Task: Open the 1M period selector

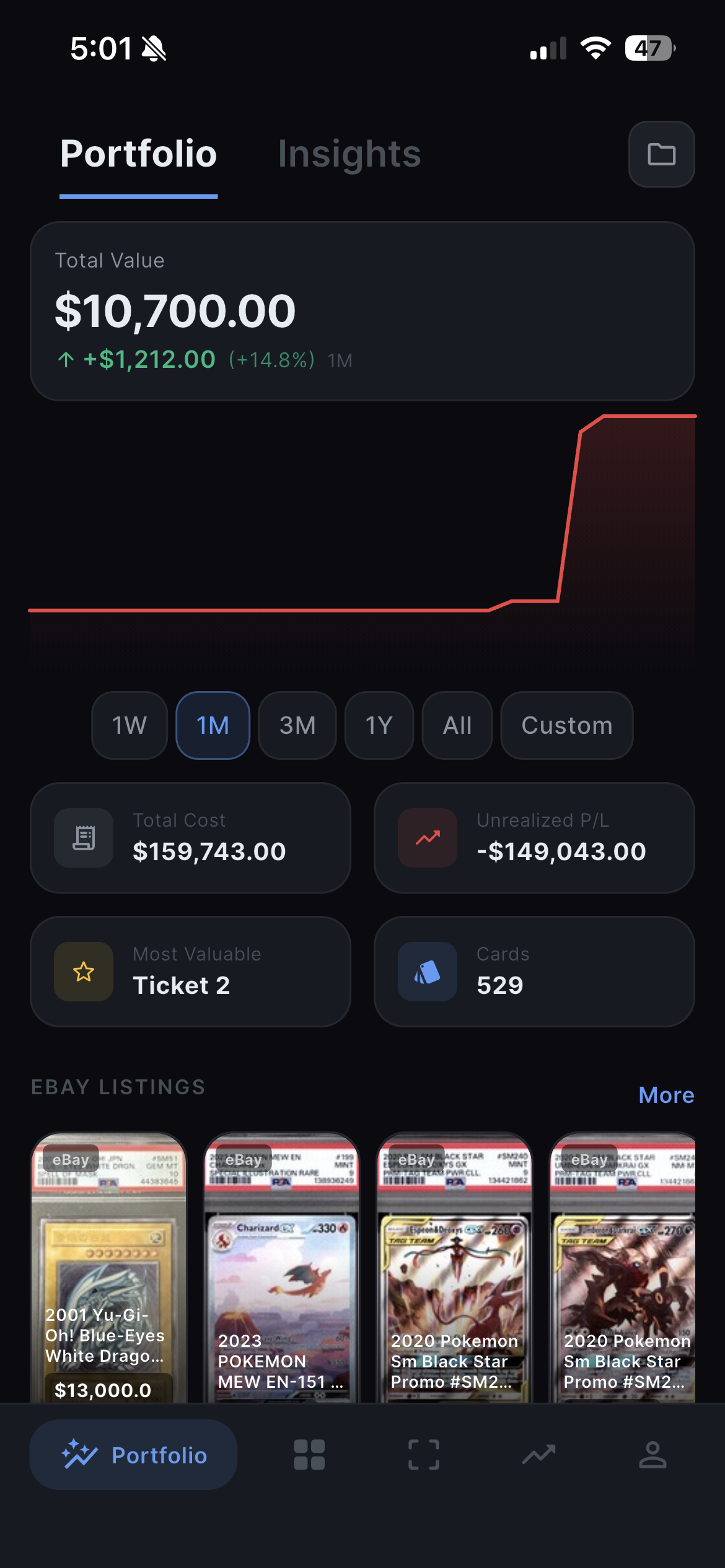Action: [x=213, y=725]
